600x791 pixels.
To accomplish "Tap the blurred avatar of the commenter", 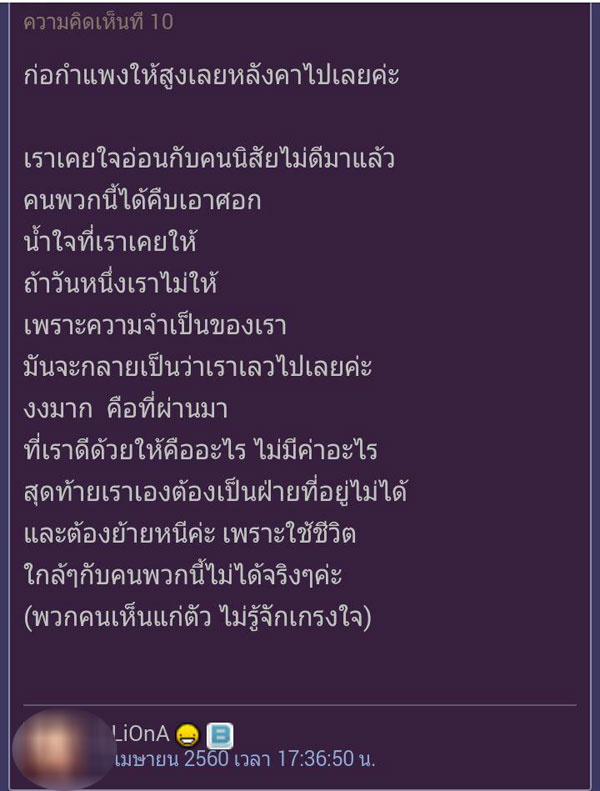I will tap(62, 748).
